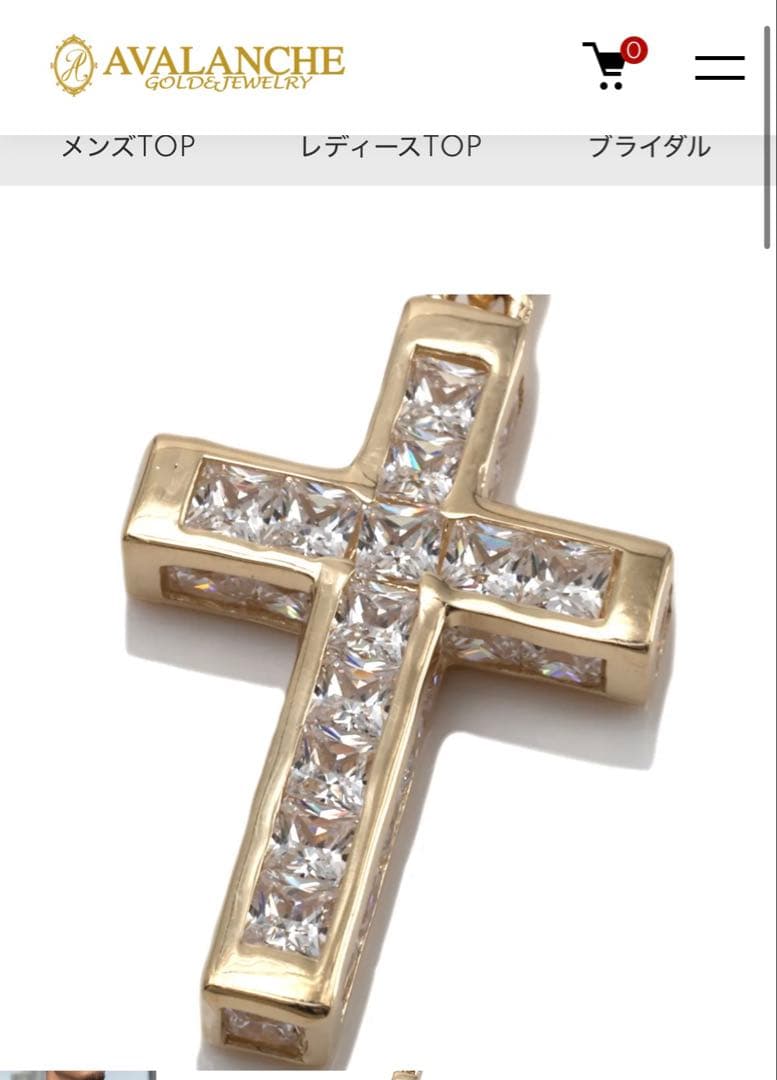Switch to レディースTOP tab
777x1080 pixels.
pyautogui.click(x=391, y=147)
